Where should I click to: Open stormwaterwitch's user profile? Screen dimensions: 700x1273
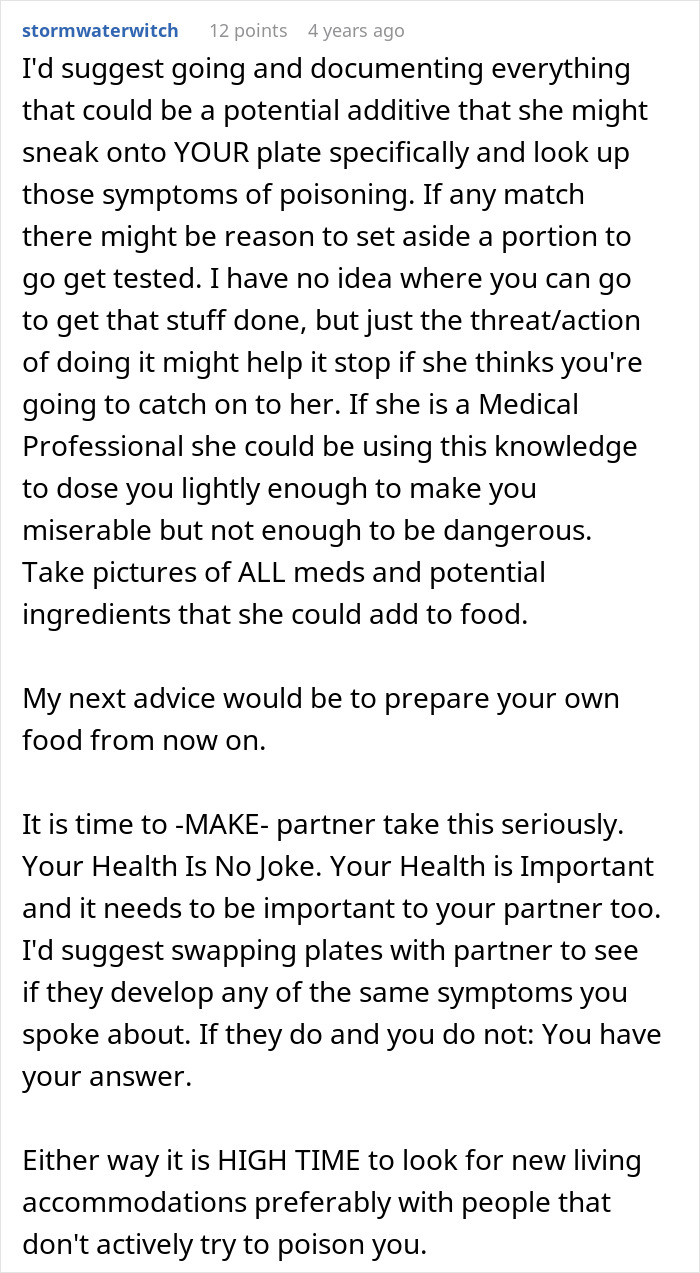click(100, 31)
